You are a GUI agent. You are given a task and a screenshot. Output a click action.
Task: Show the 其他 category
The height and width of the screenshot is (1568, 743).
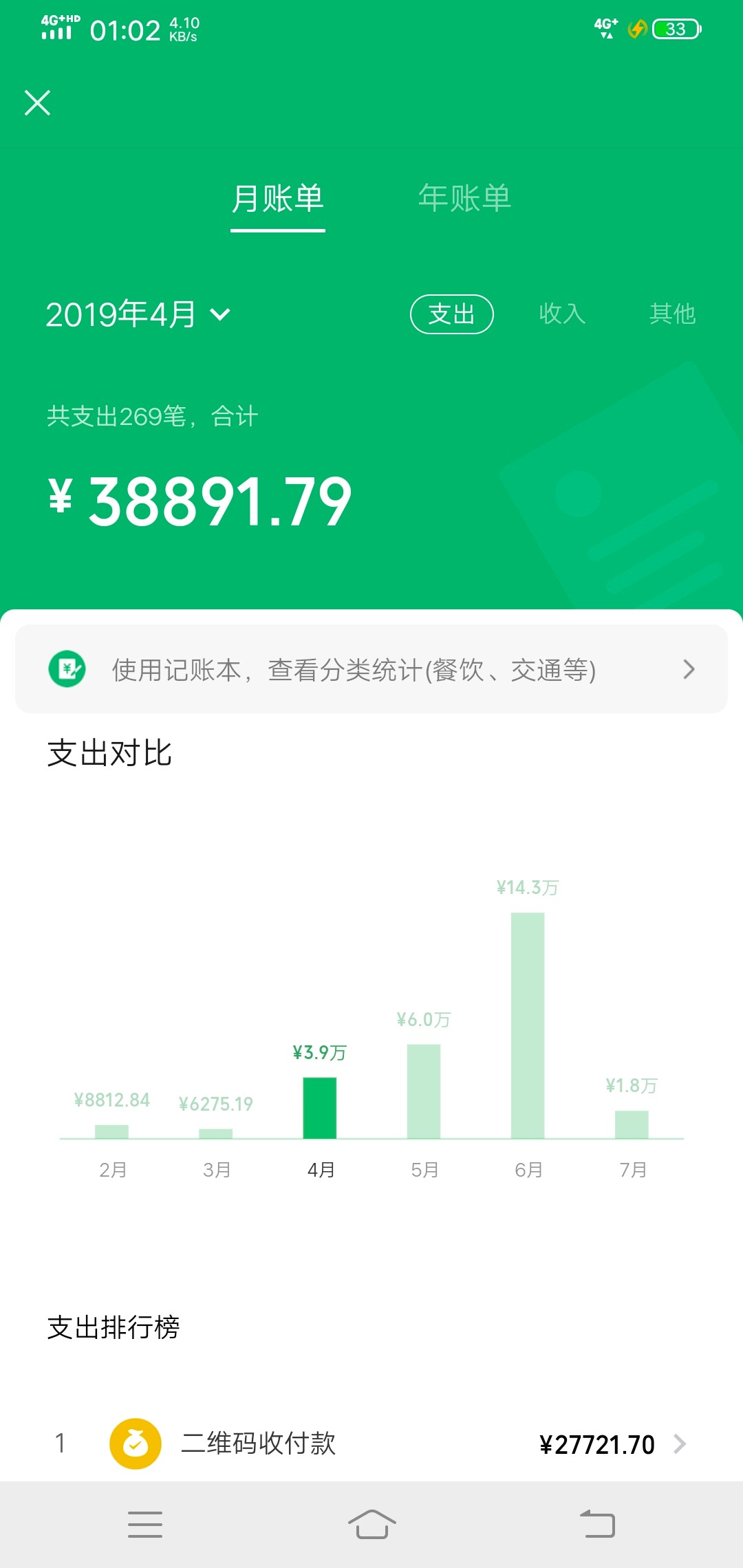tap(672, 314)
